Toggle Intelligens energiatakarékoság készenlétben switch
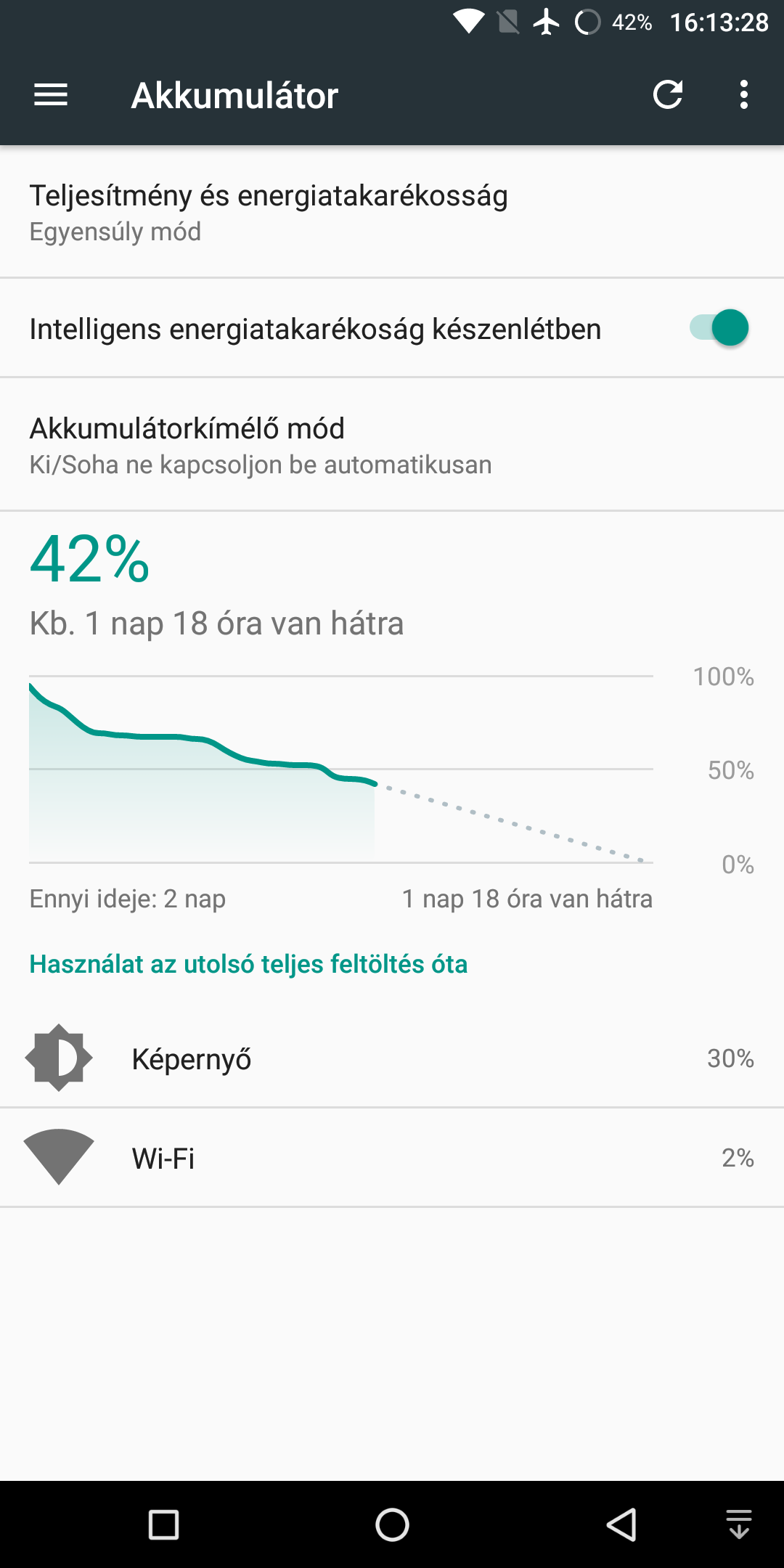 719,328
